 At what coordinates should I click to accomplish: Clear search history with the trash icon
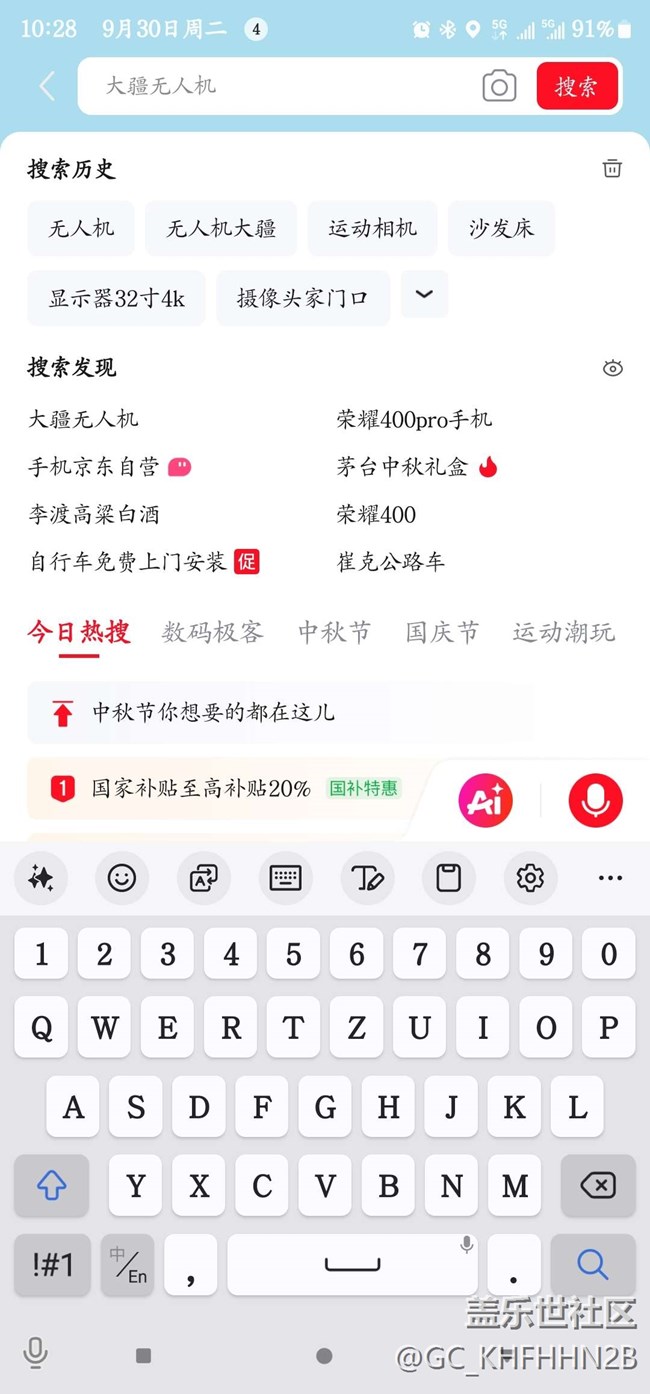click(x=612, y=168)
